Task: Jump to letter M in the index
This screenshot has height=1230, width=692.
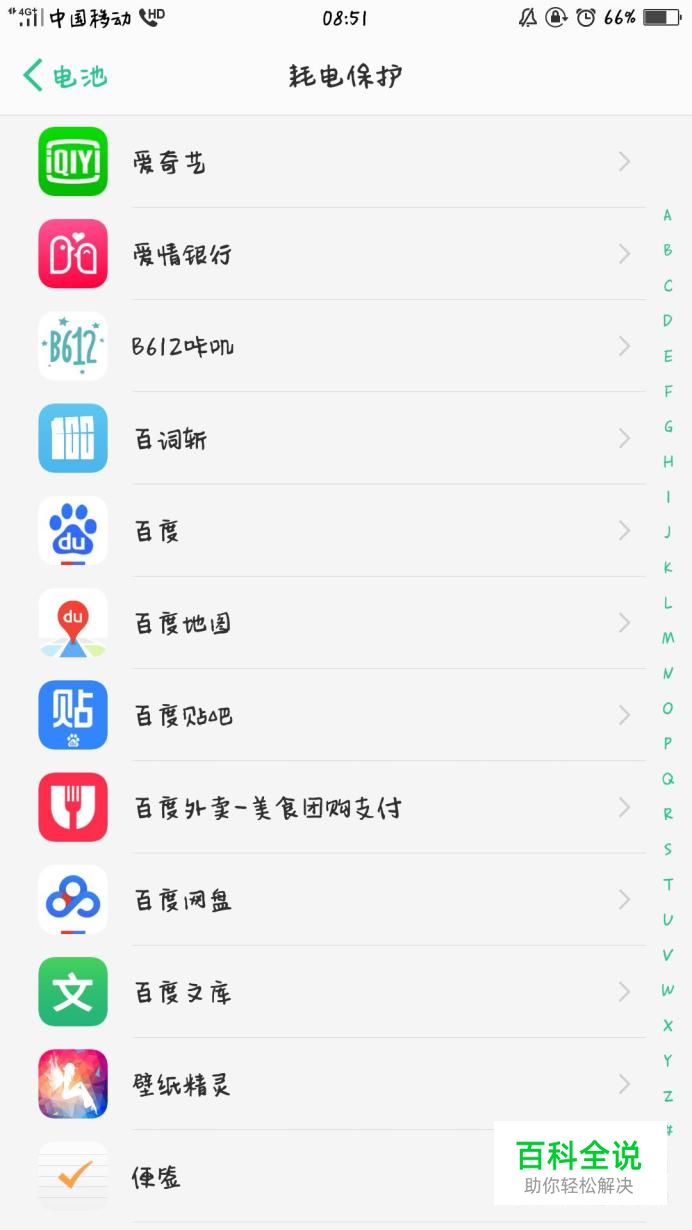Action: point(667,638)
